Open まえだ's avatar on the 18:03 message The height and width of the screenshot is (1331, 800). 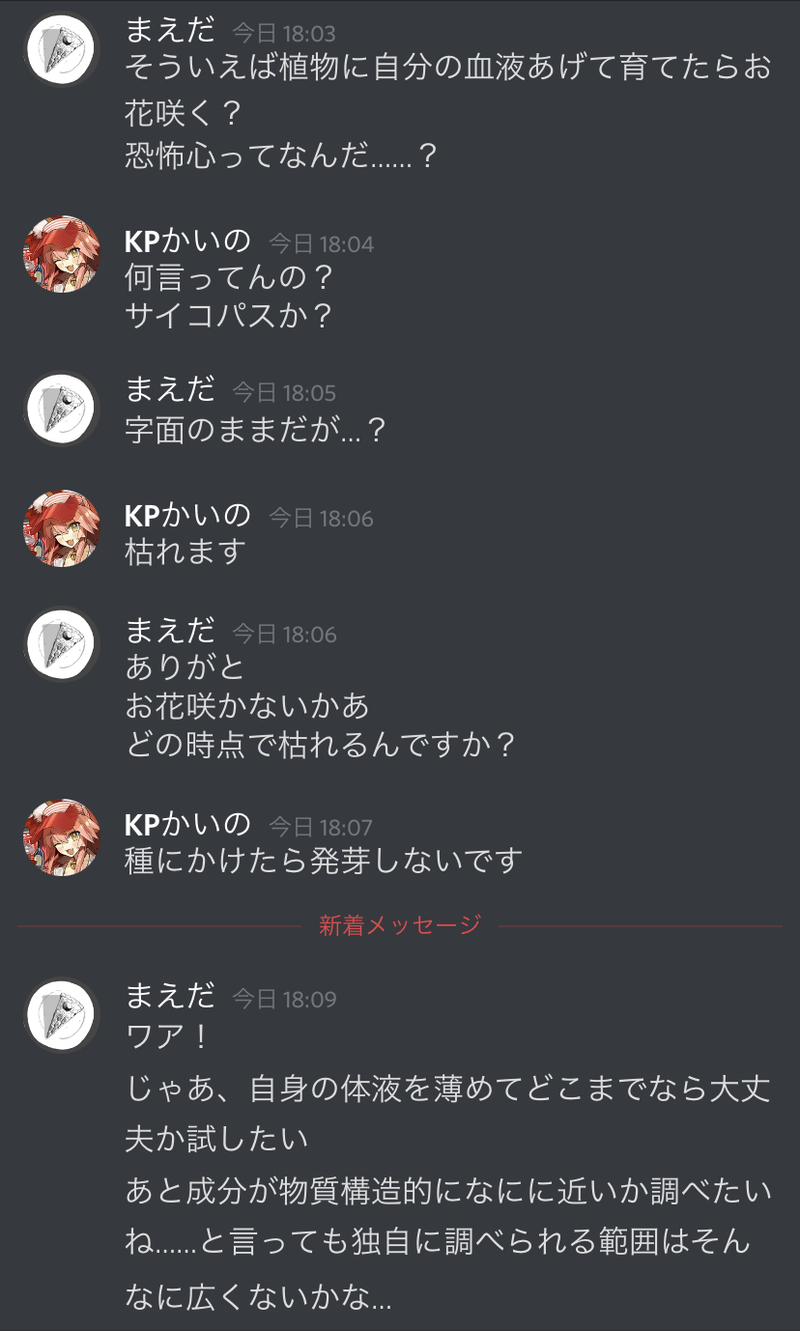point(61,49)
